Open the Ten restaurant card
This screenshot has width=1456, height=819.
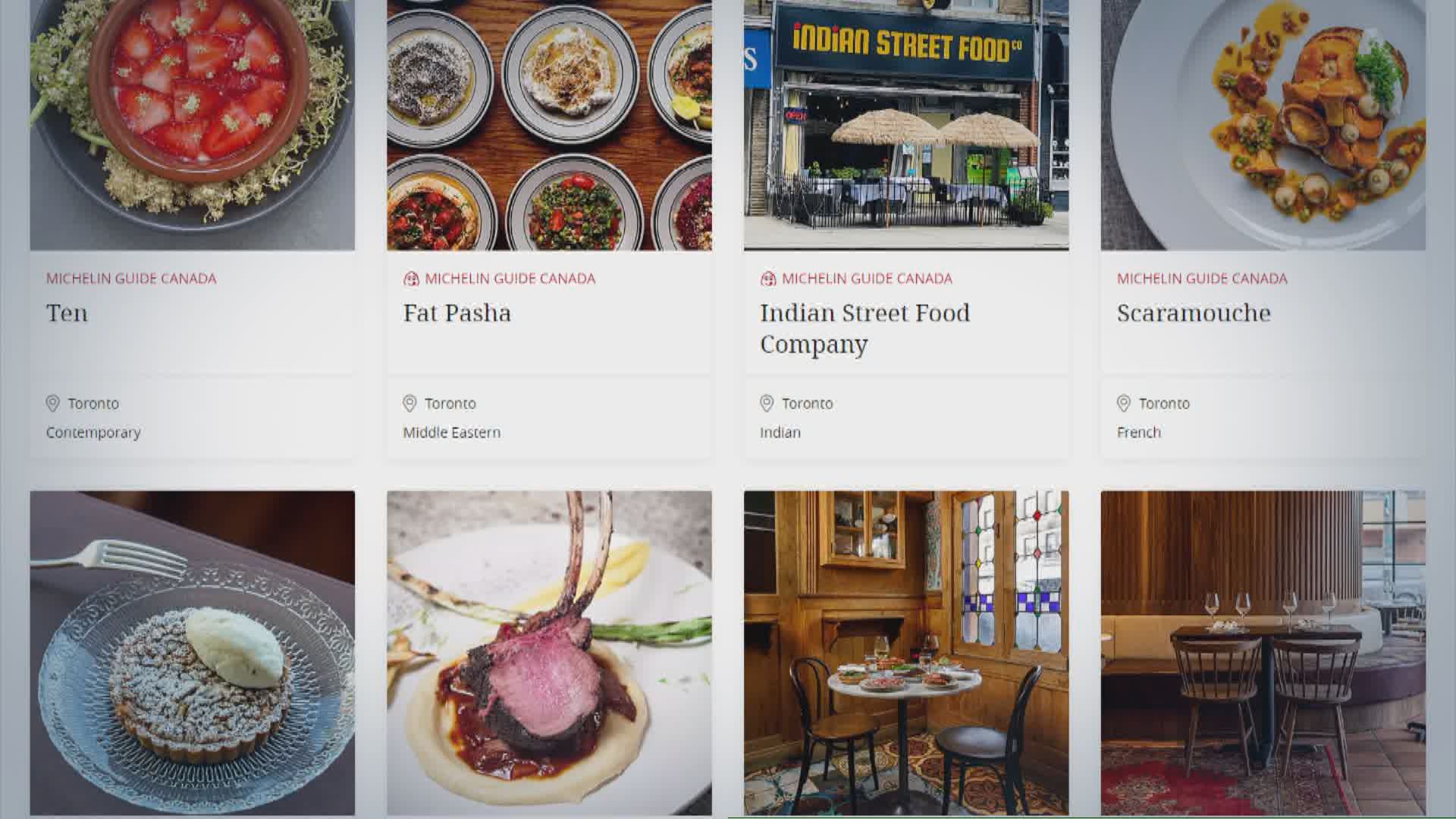click(x=67, y=313)
